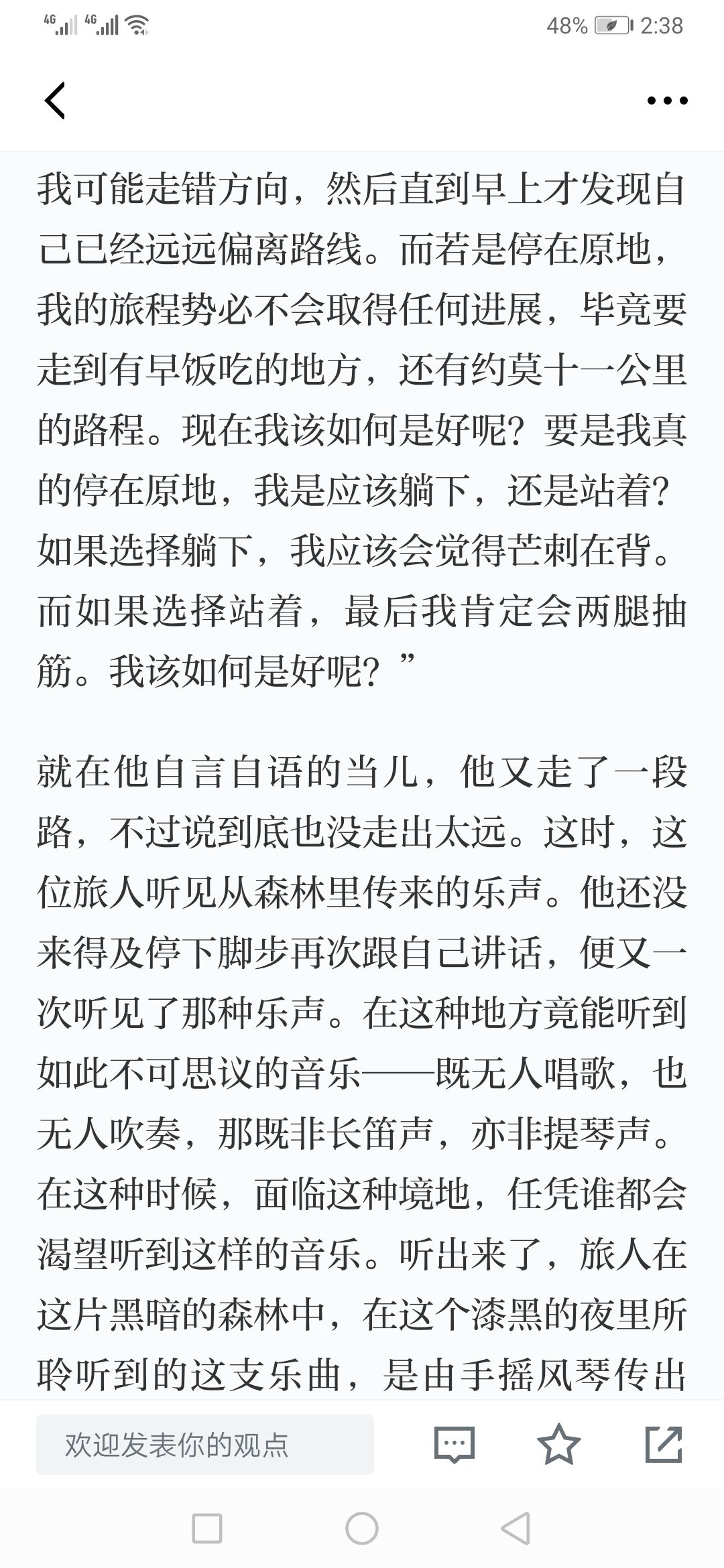The height and width of the screenshot is (1568, 724).
Task: Tap the 欢迎发表你的观点 comment field
Action: point(205,1445)
